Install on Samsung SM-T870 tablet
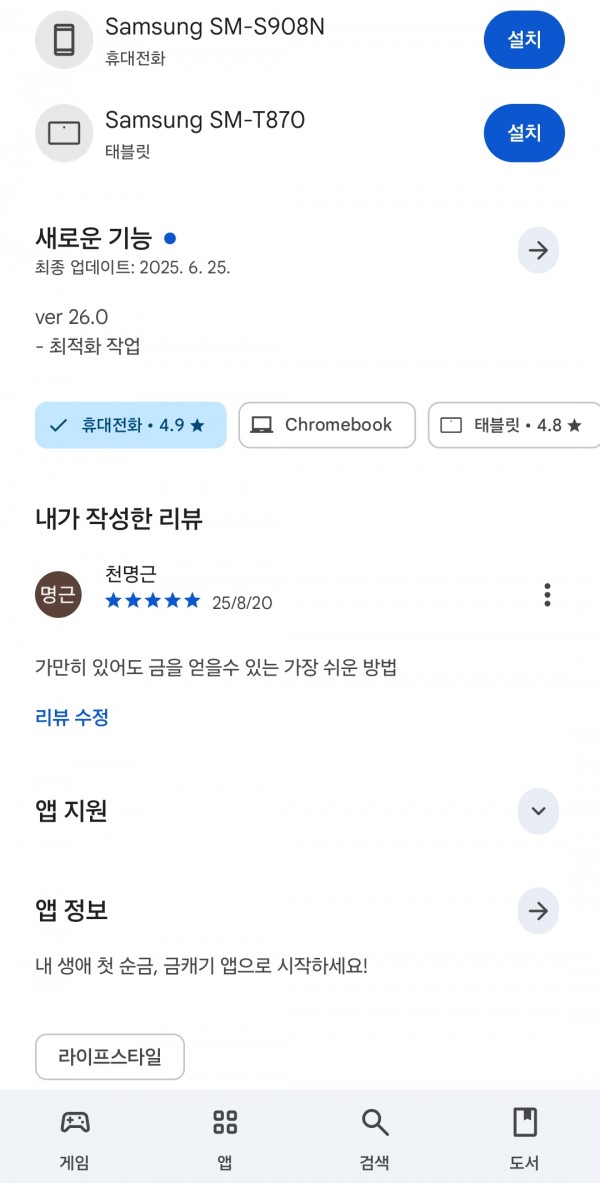This screenshot has width=600, height=1183. point(524,133)
